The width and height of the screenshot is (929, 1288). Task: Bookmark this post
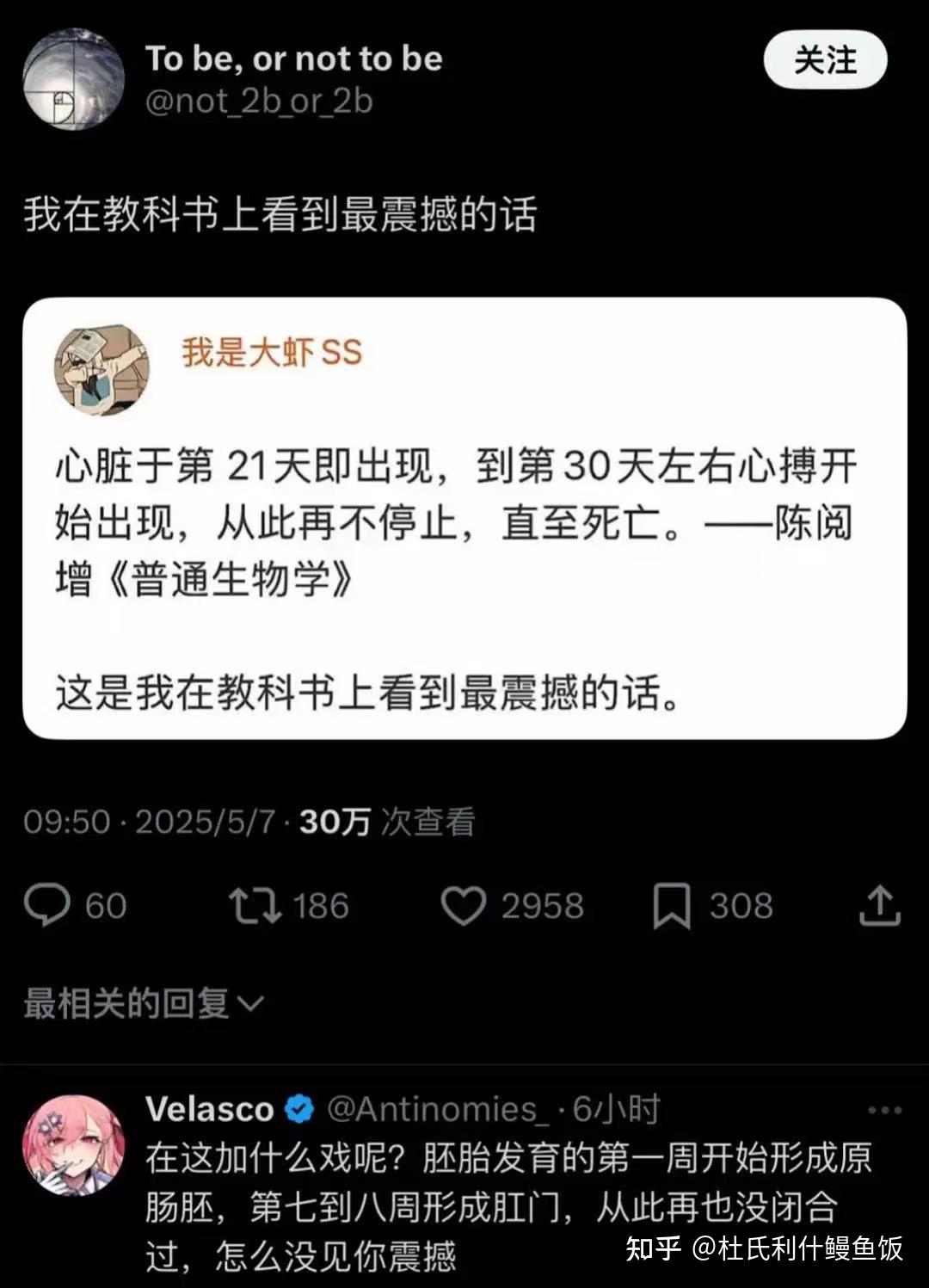pyautogui.click(x=671, y=906)
